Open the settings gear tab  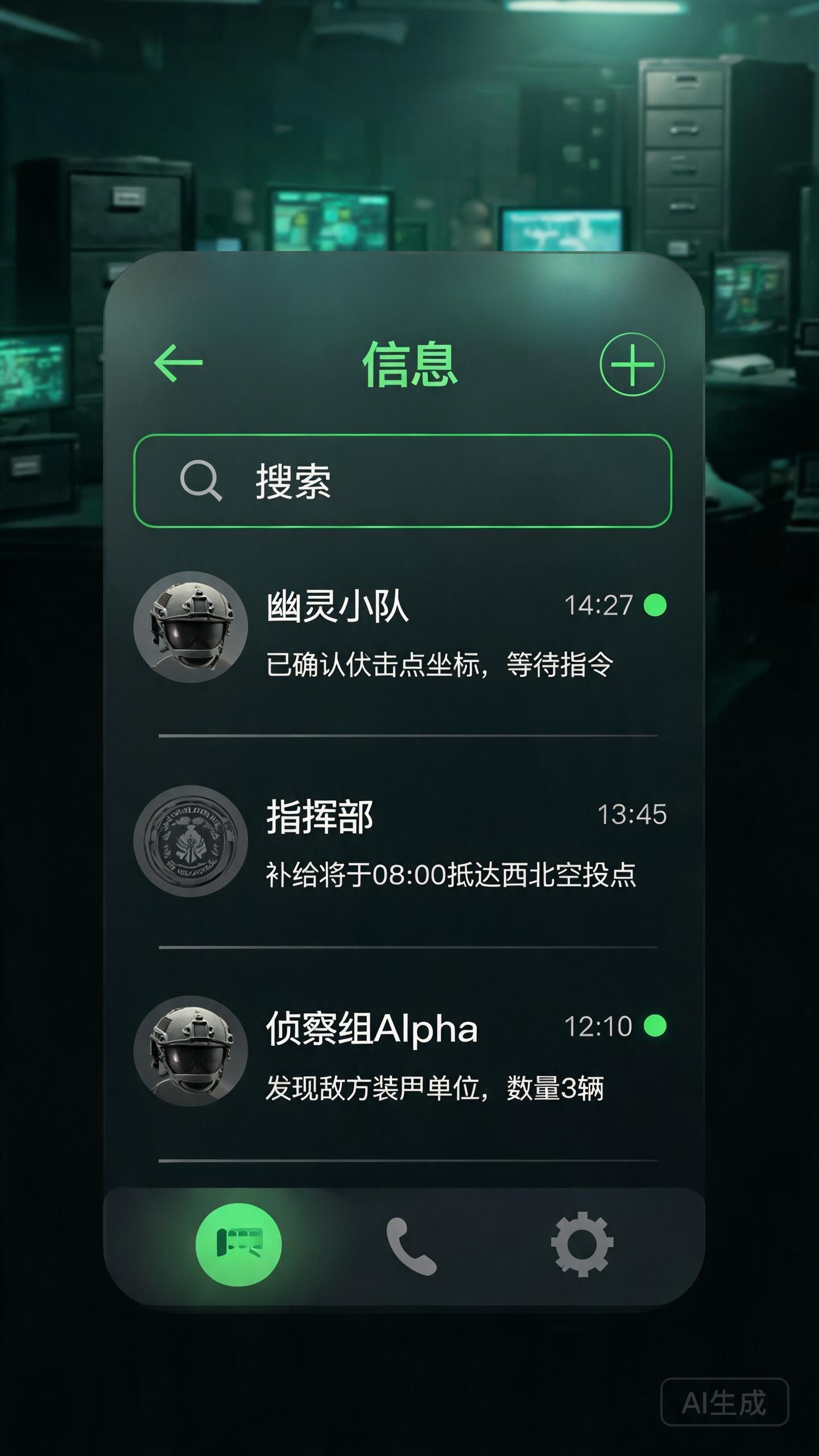coord(582,1244)
